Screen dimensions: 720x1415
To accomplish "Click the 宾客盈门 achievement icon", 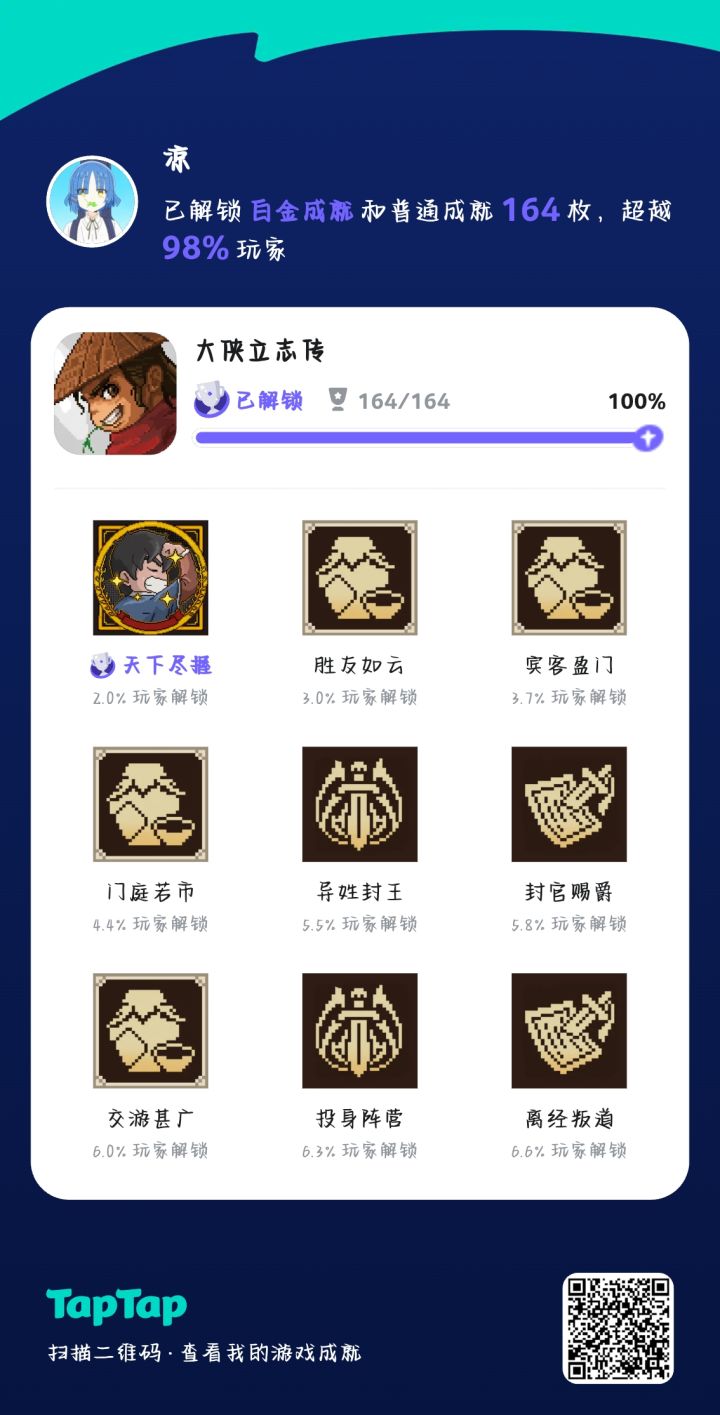I will 569,580.
